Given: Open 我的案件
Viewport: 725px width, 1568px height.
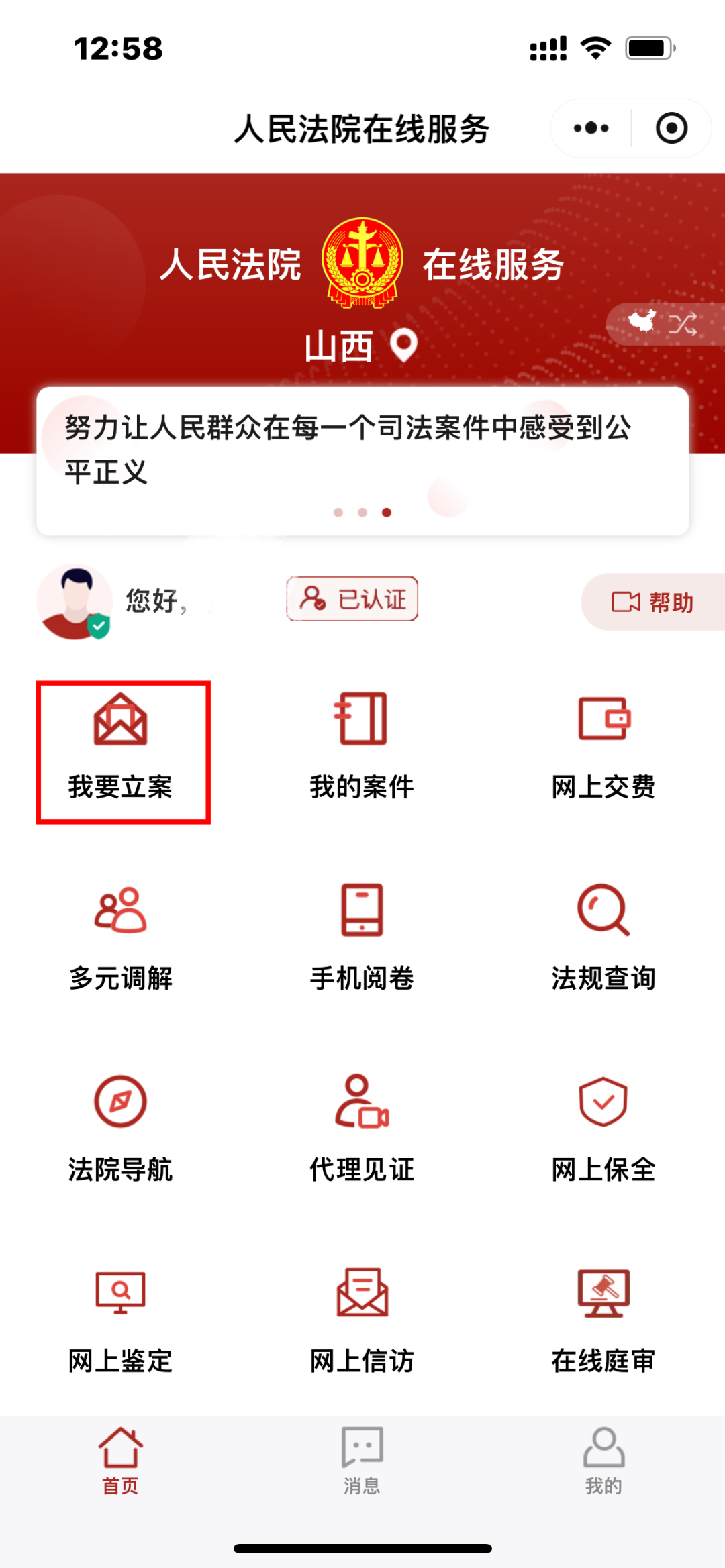Looking at the screenshot, I should (362, 750).
